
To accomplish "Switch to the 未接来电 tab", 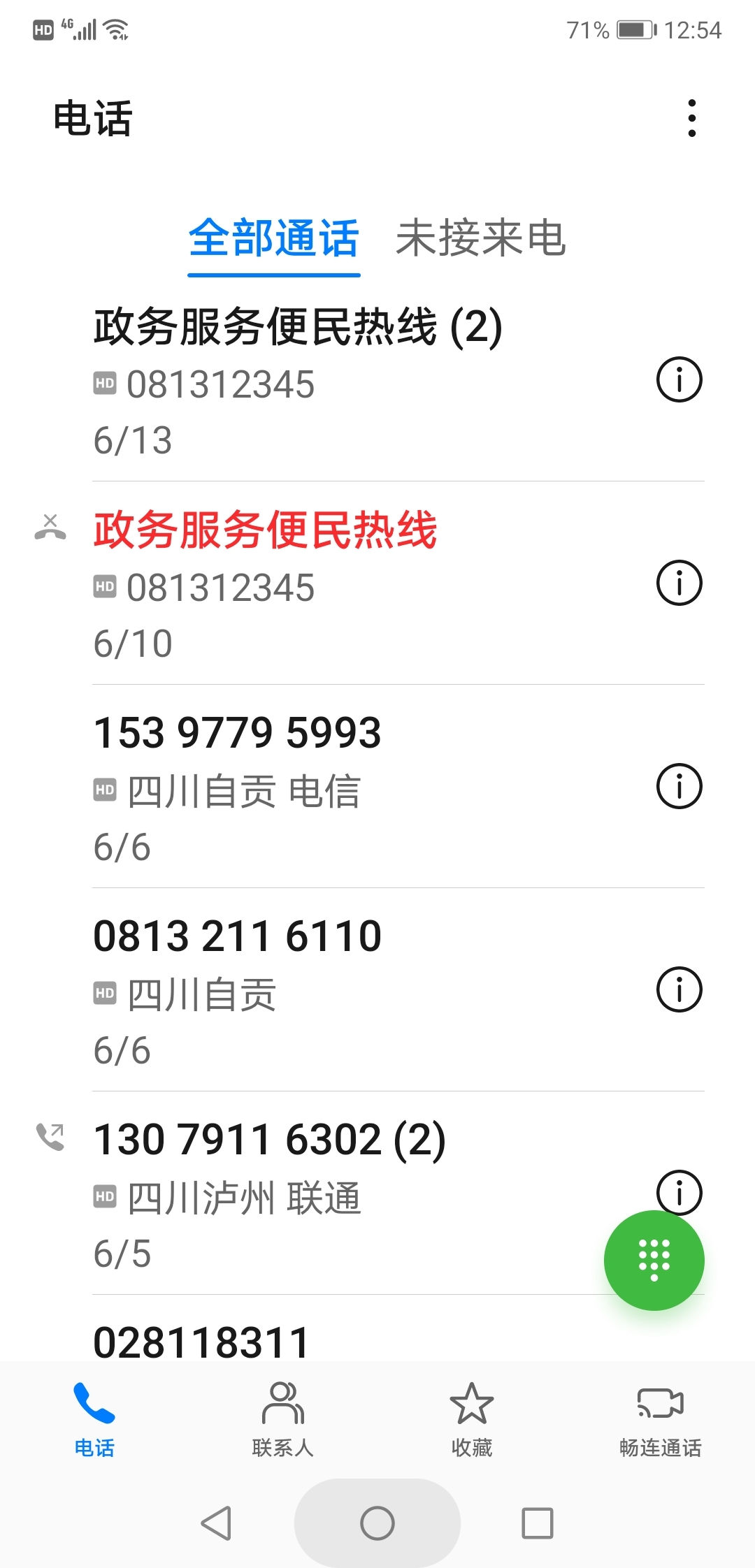I will [480, 238].
